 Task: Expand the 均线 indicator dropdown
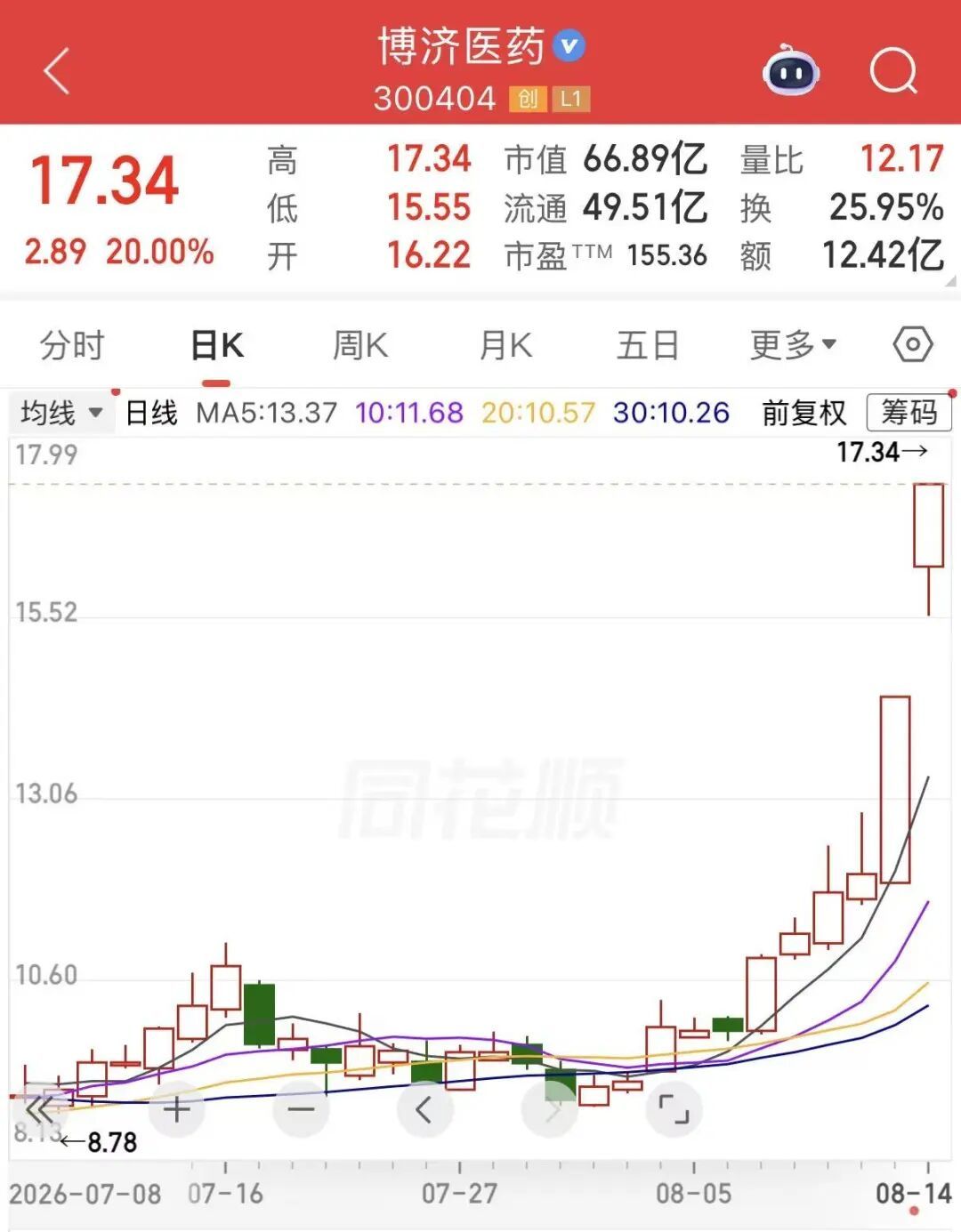click(x=61, y=413)
